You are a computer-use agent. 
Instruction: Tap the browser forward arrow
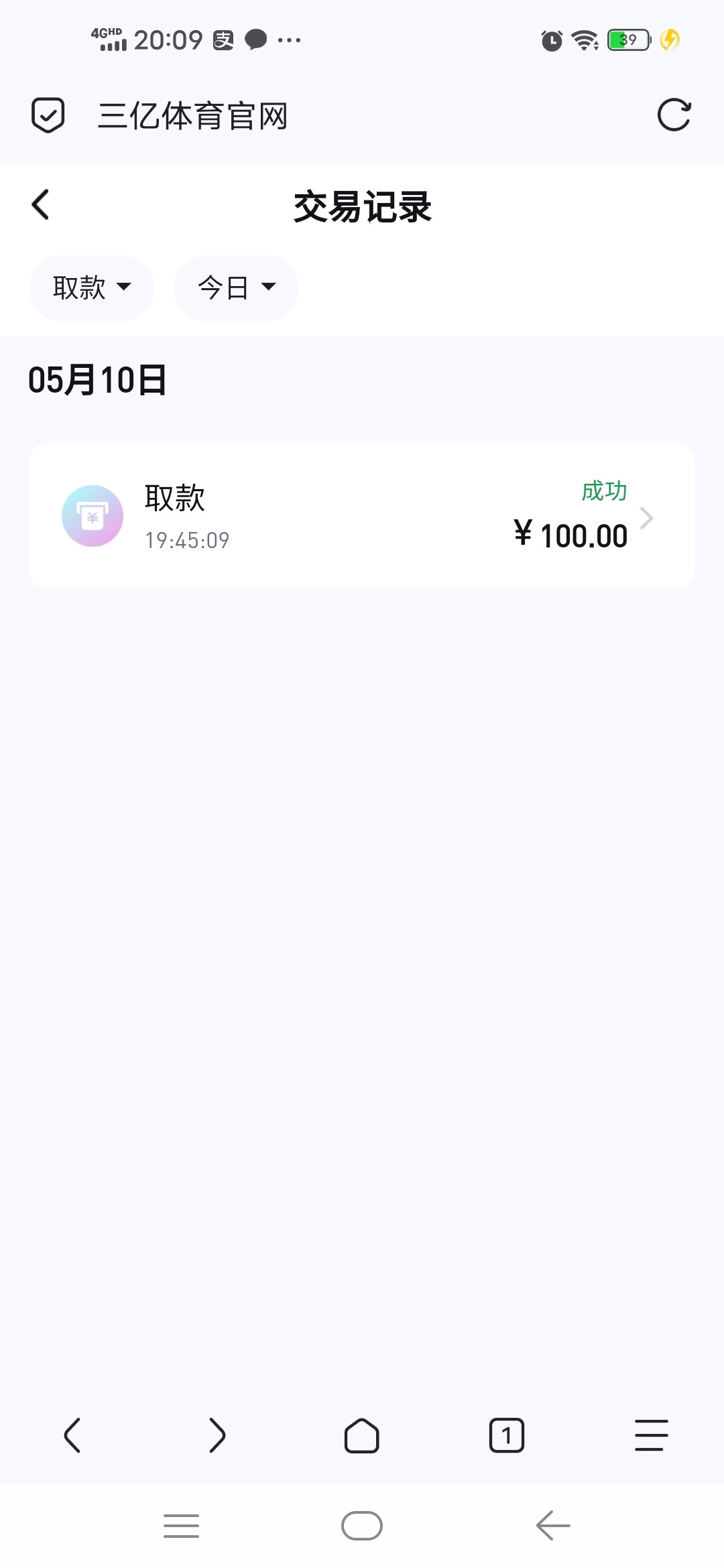[217, 1435]
